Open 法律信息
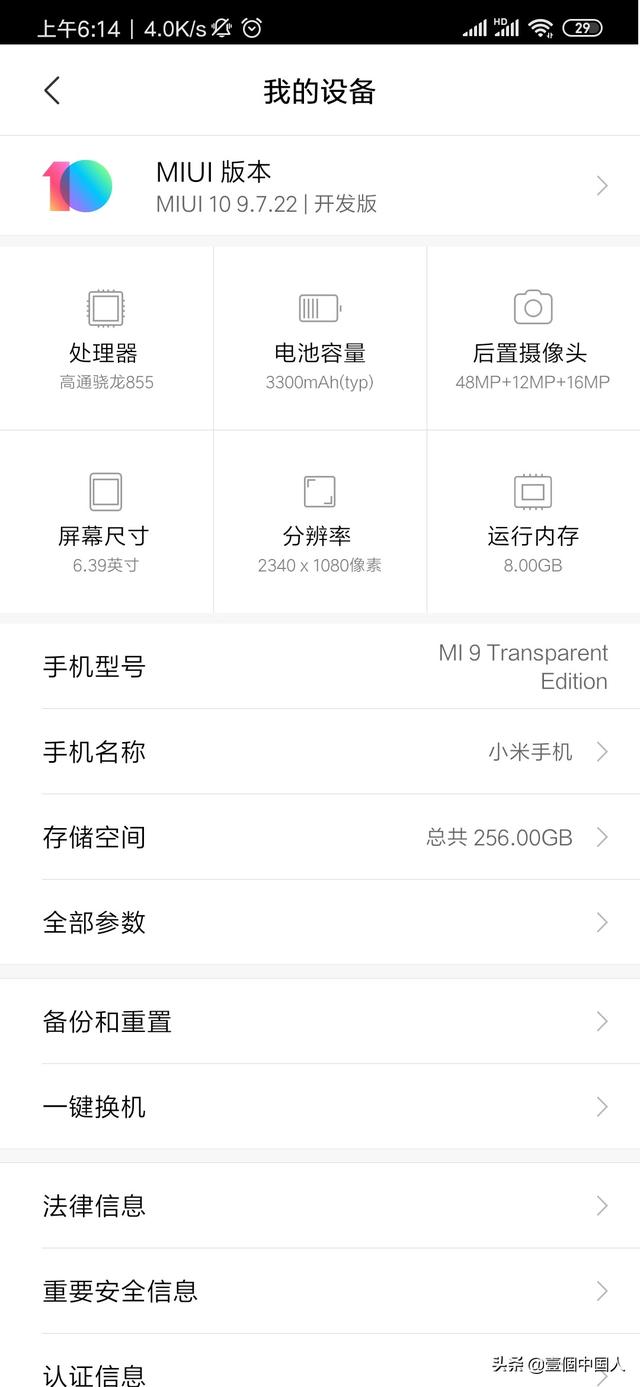 coord(320,1205)
